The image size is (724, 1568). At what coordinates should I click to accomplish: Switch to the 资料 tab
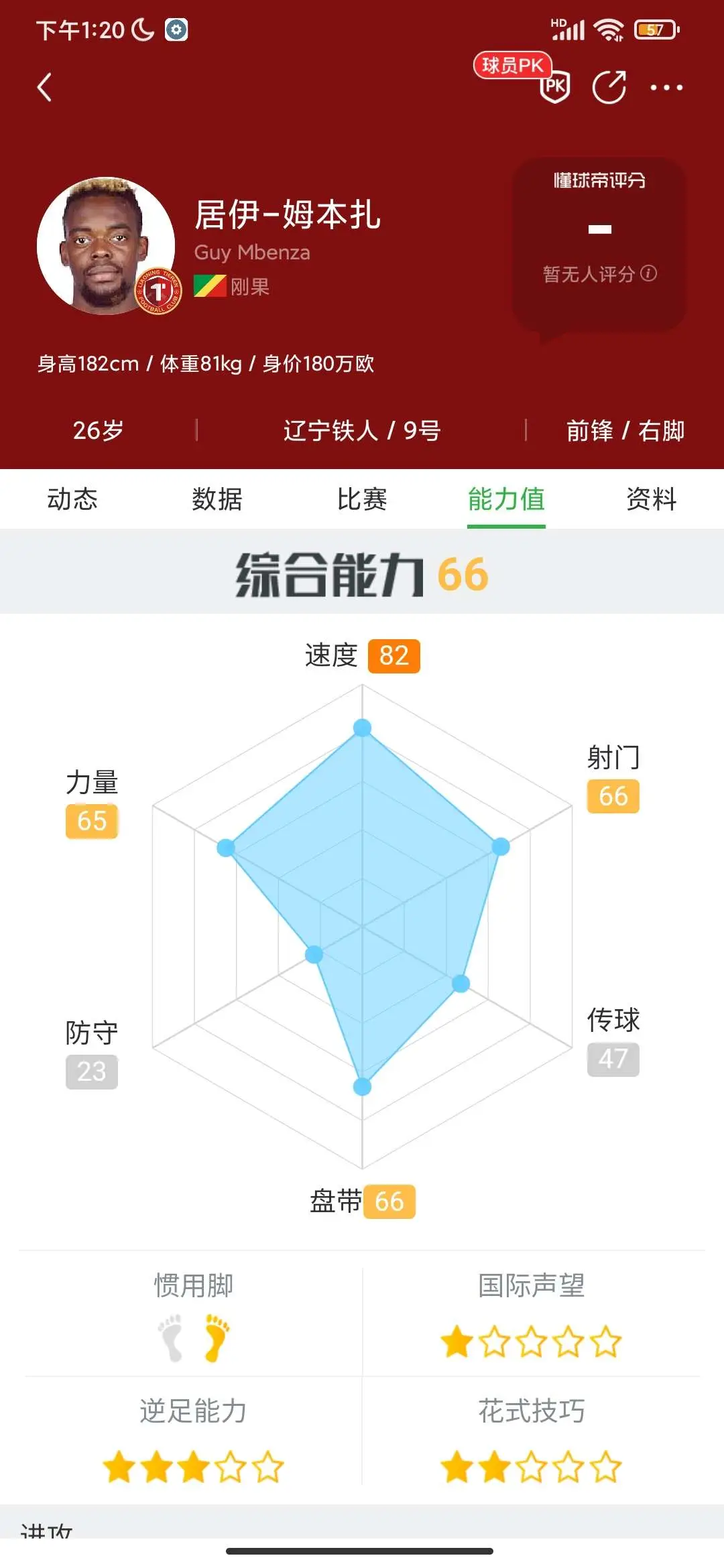[652, 499]
